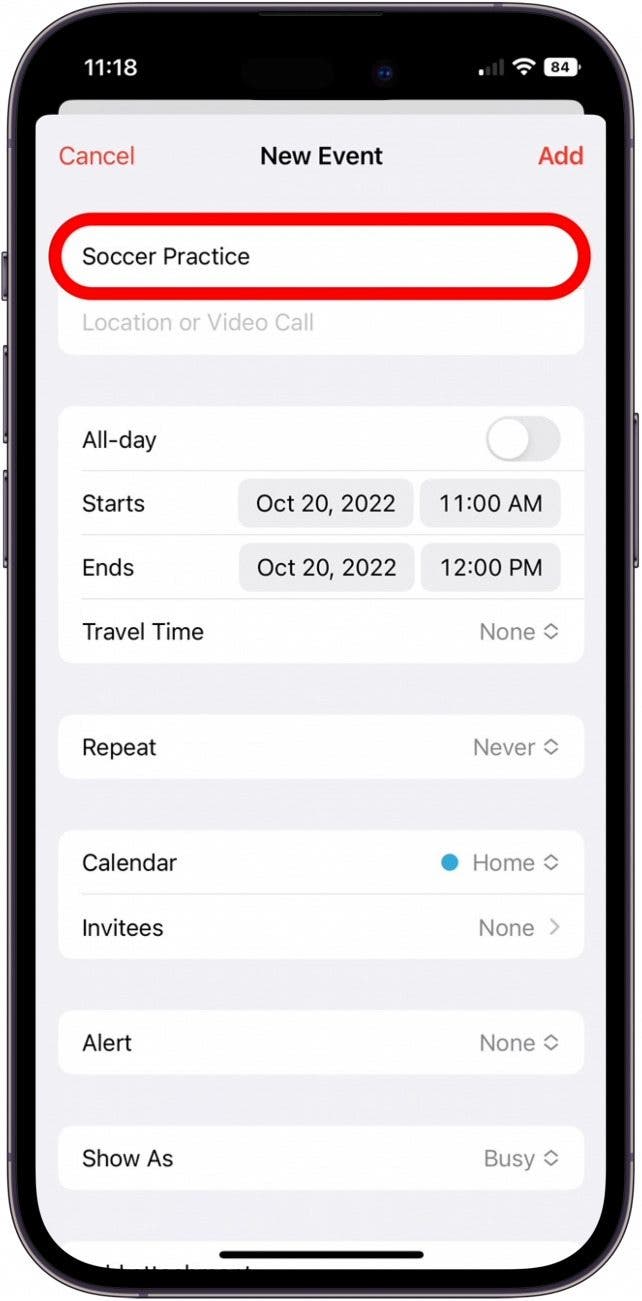Tap the Location or Video Call field
642x1301 pixels.
320,322
